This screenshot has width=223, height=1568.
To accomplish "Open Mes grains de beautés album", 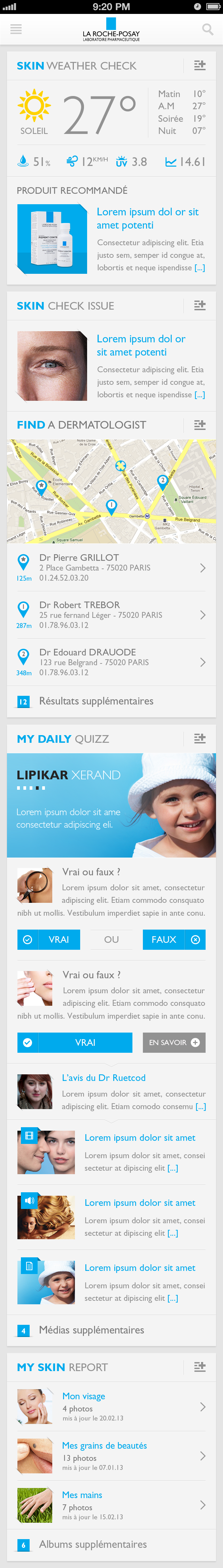I will [x=111, y=1456].
